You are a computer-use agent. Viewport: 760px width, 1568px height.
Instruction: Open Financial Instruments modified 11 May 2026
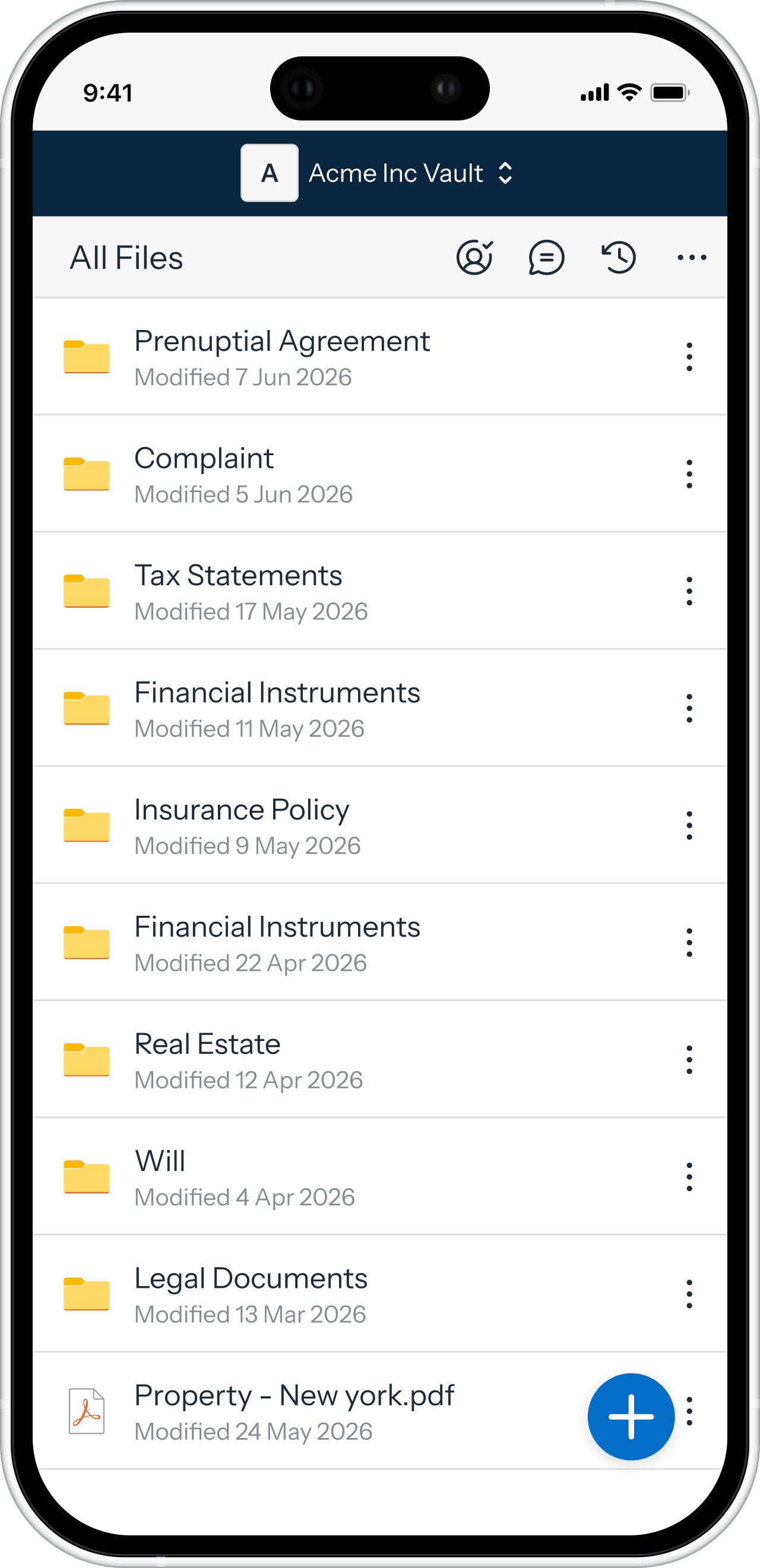[x=380, y=708]
